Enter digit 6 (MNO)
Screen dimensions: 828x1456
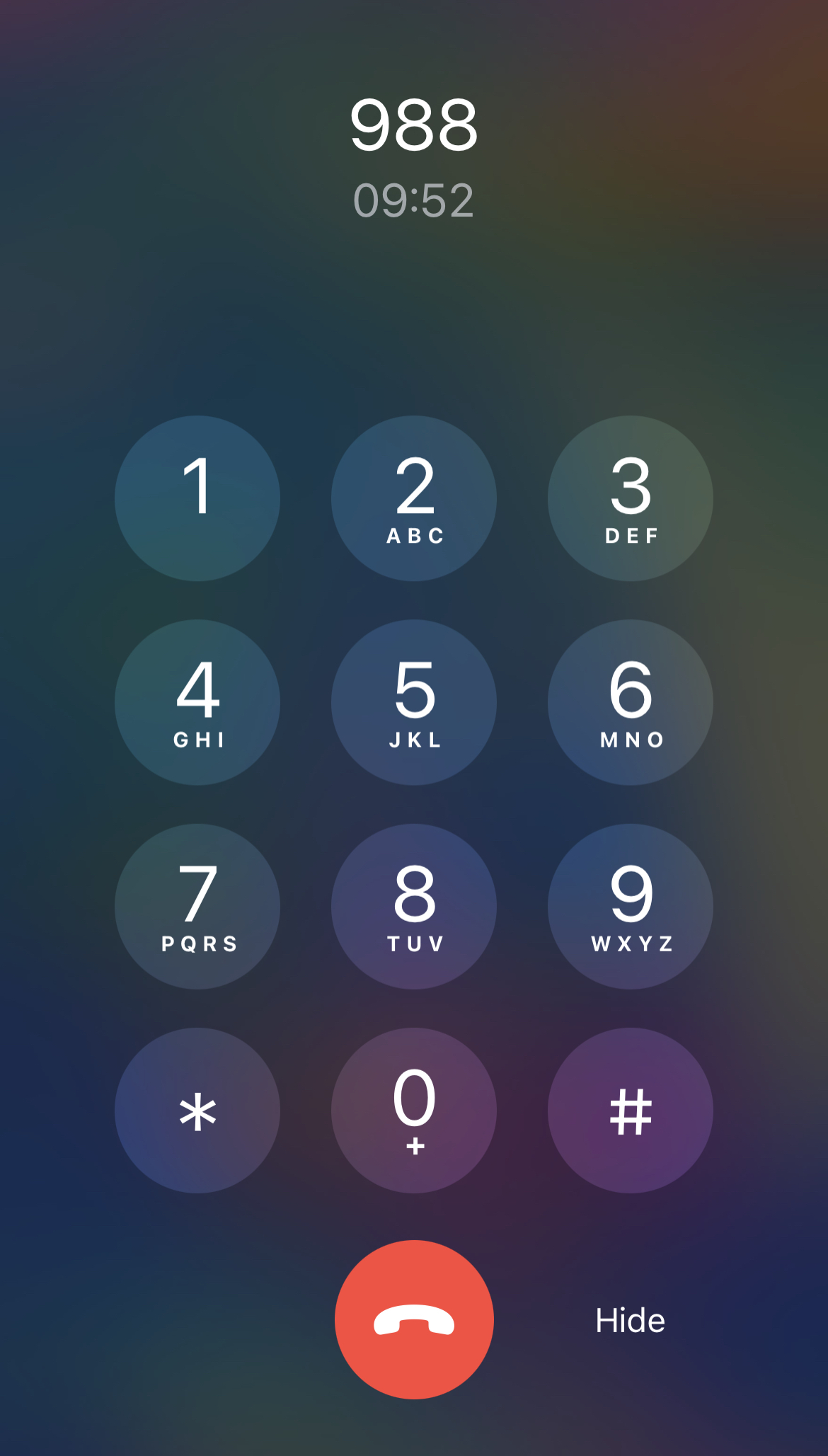(x=630, y=702)
